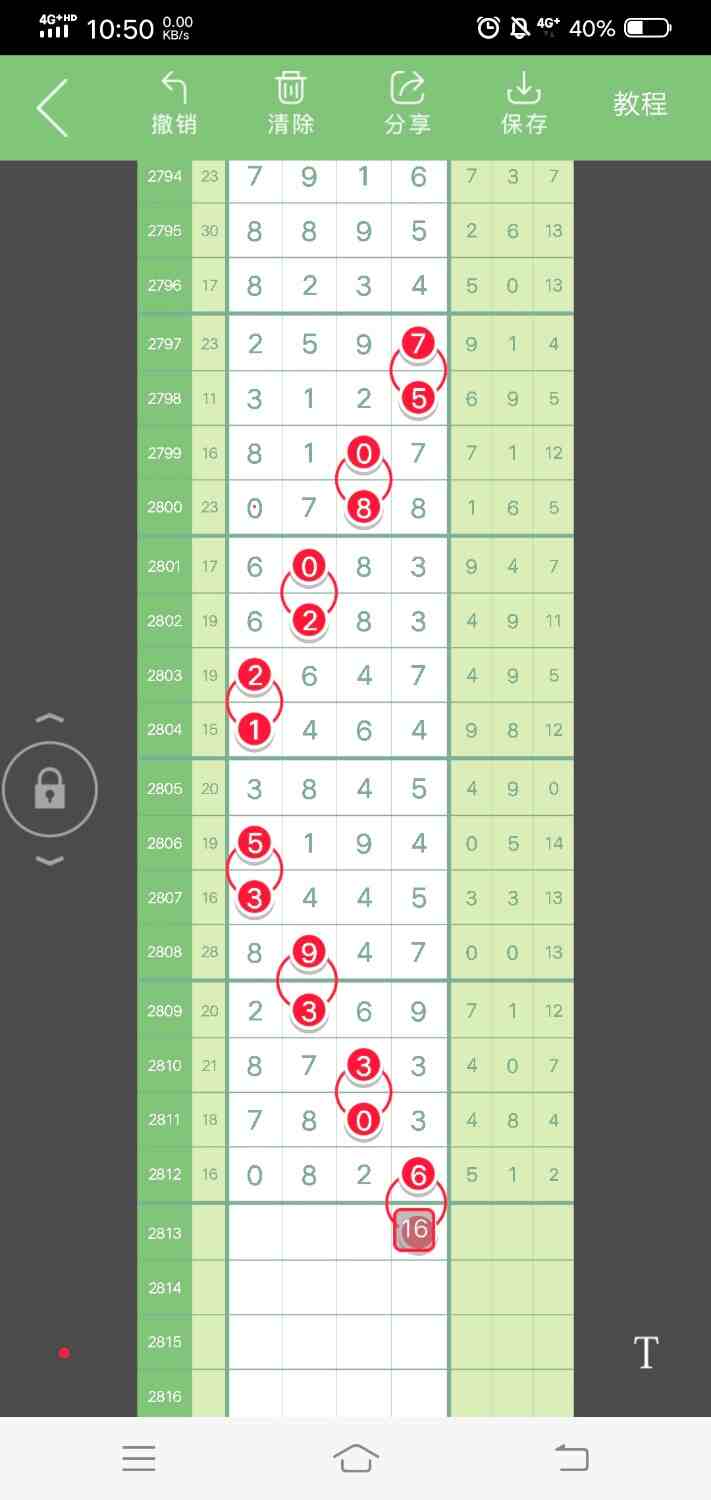
Task: Open the system recent apps menu
Action: [139, 1459]
